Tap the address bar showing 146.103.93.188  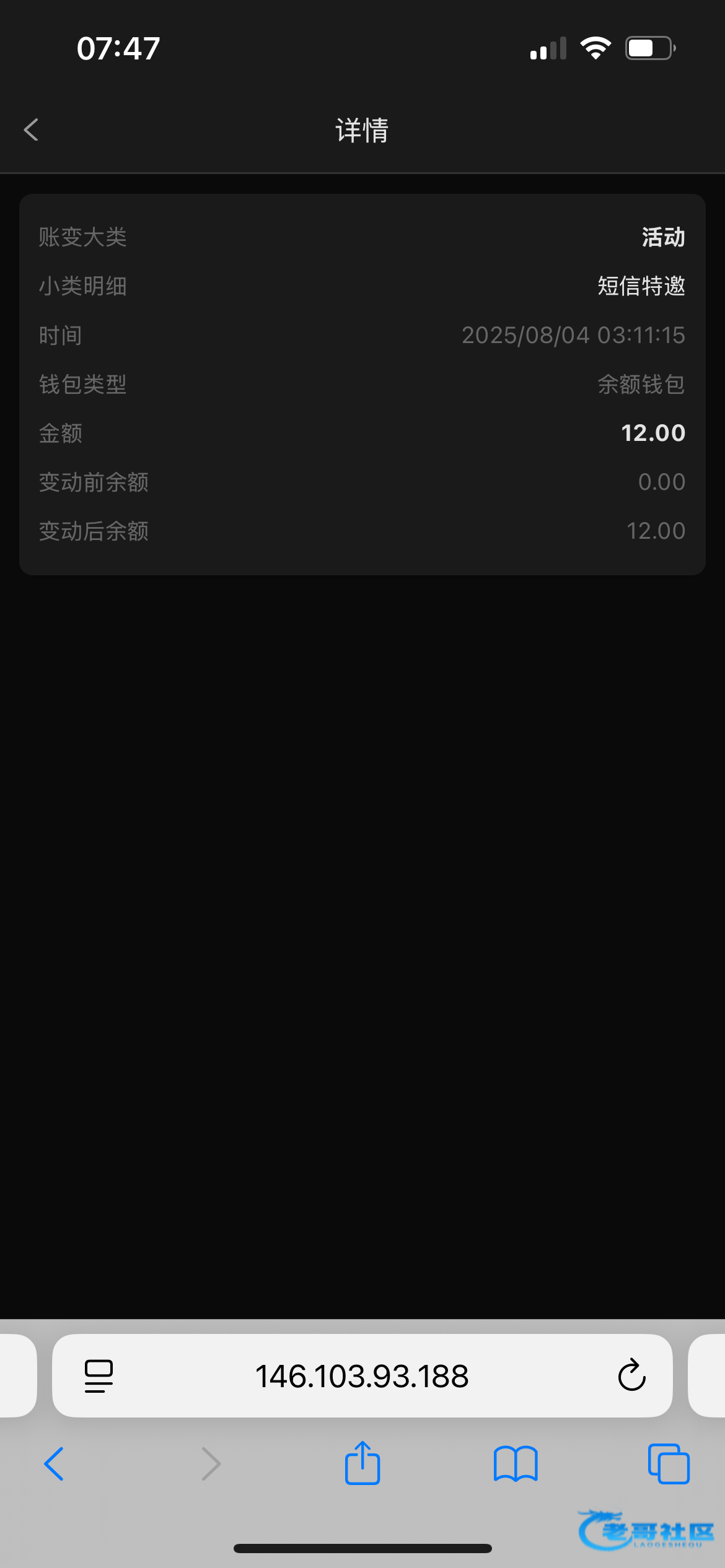tap(362, 1376)
